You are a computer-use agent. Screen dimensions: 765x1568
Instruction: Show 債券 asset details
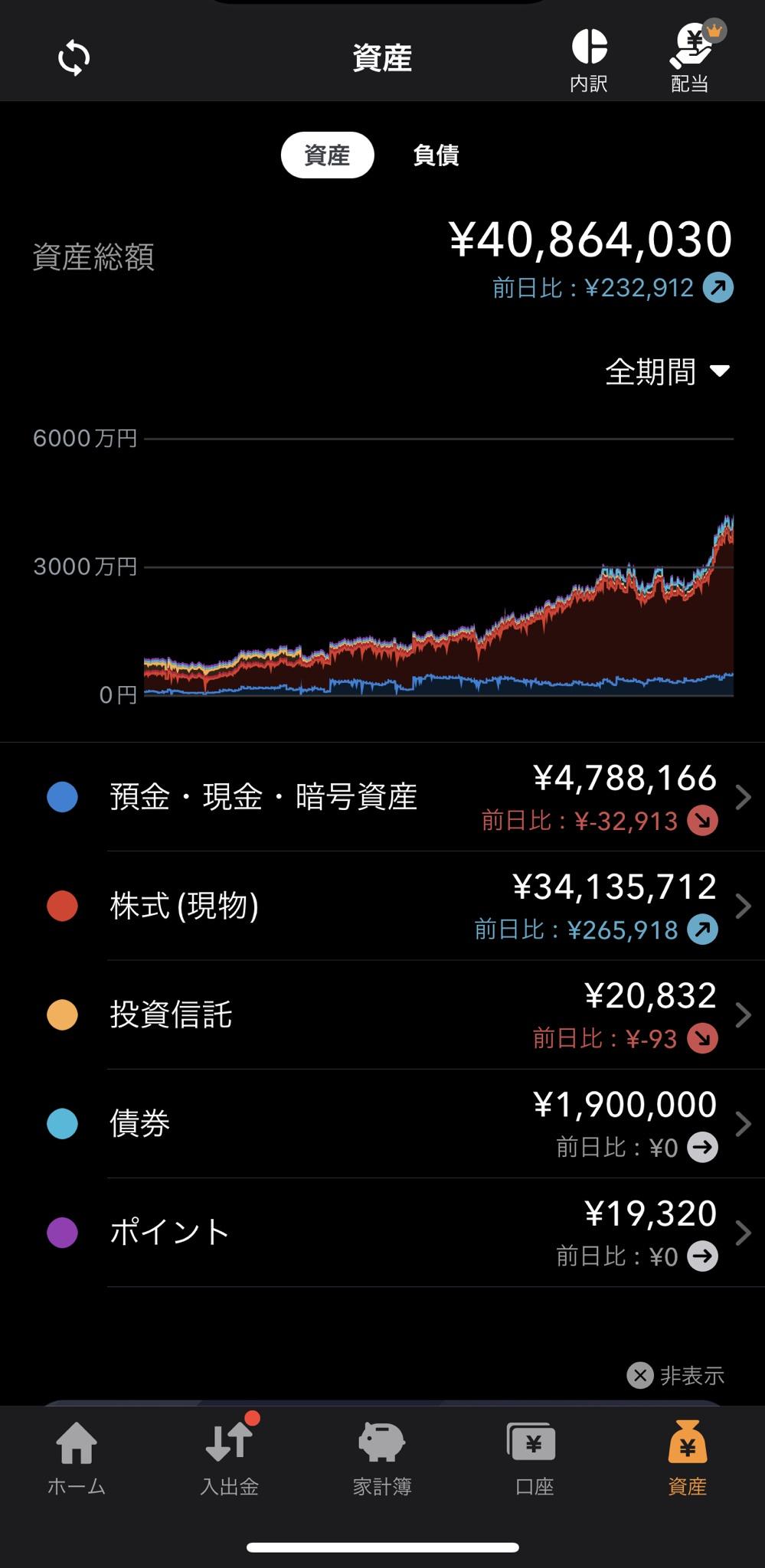point(383,1123)
